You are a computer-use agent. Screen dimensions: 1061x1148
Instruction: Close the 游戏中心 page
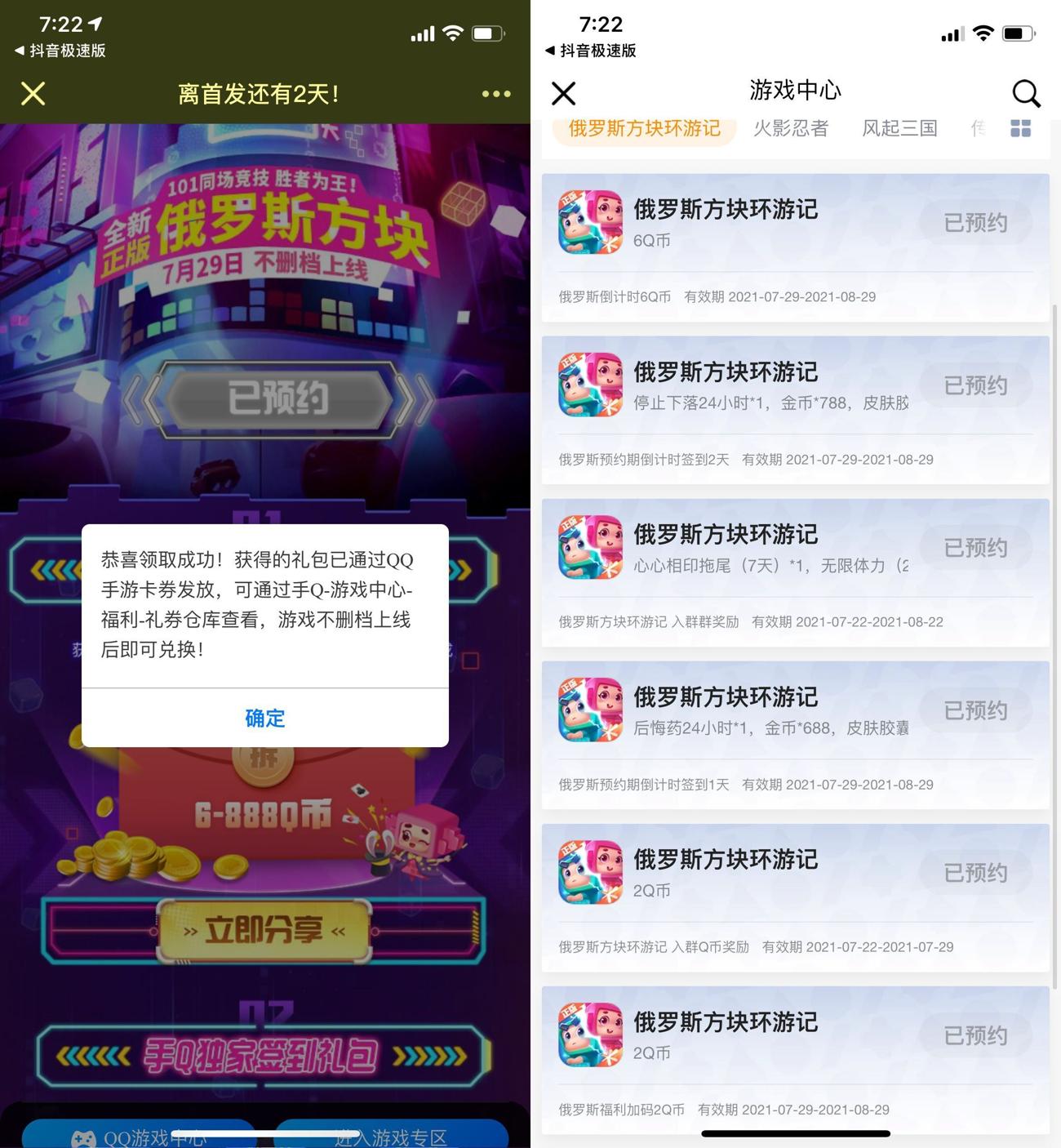tap(563, 93)
